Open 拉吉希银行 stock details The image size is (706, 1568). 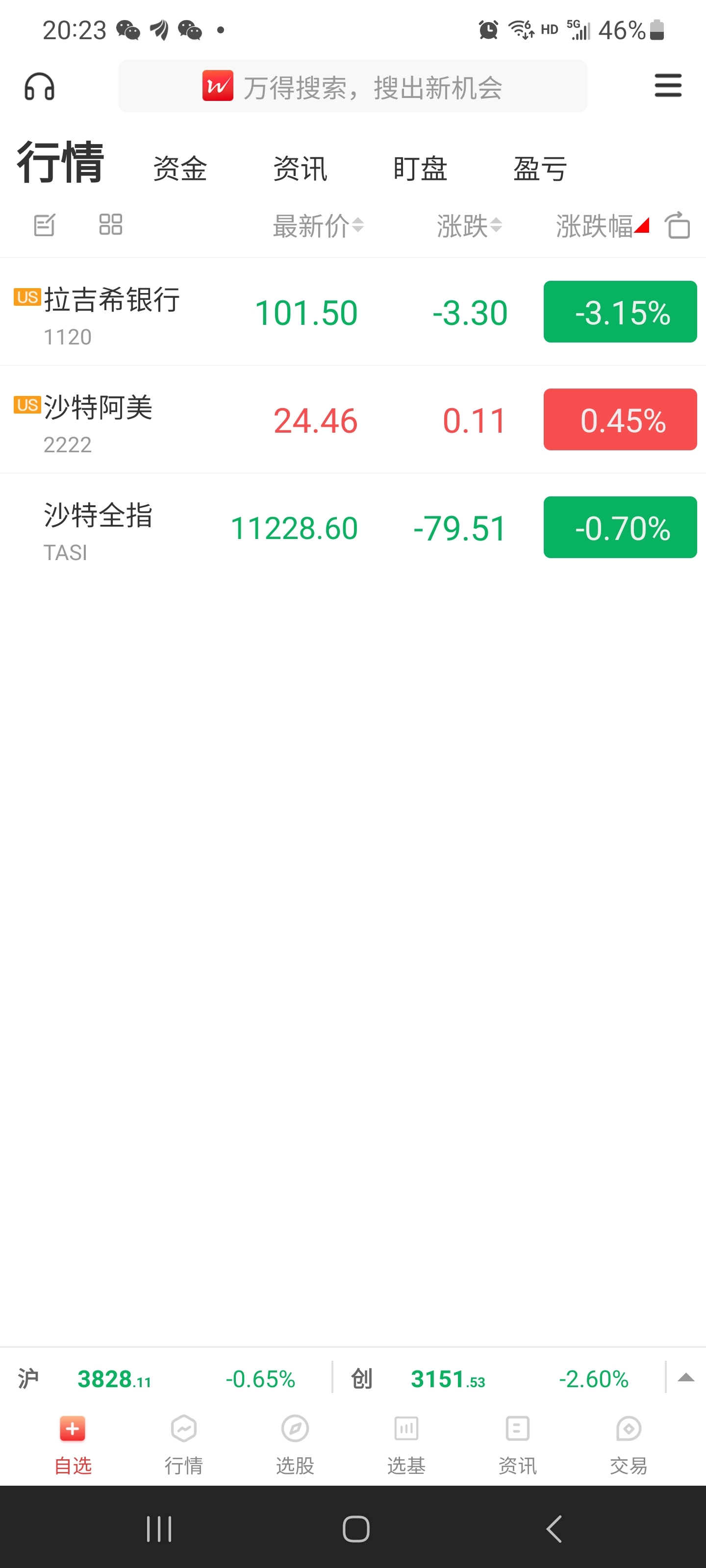point(353,312)
